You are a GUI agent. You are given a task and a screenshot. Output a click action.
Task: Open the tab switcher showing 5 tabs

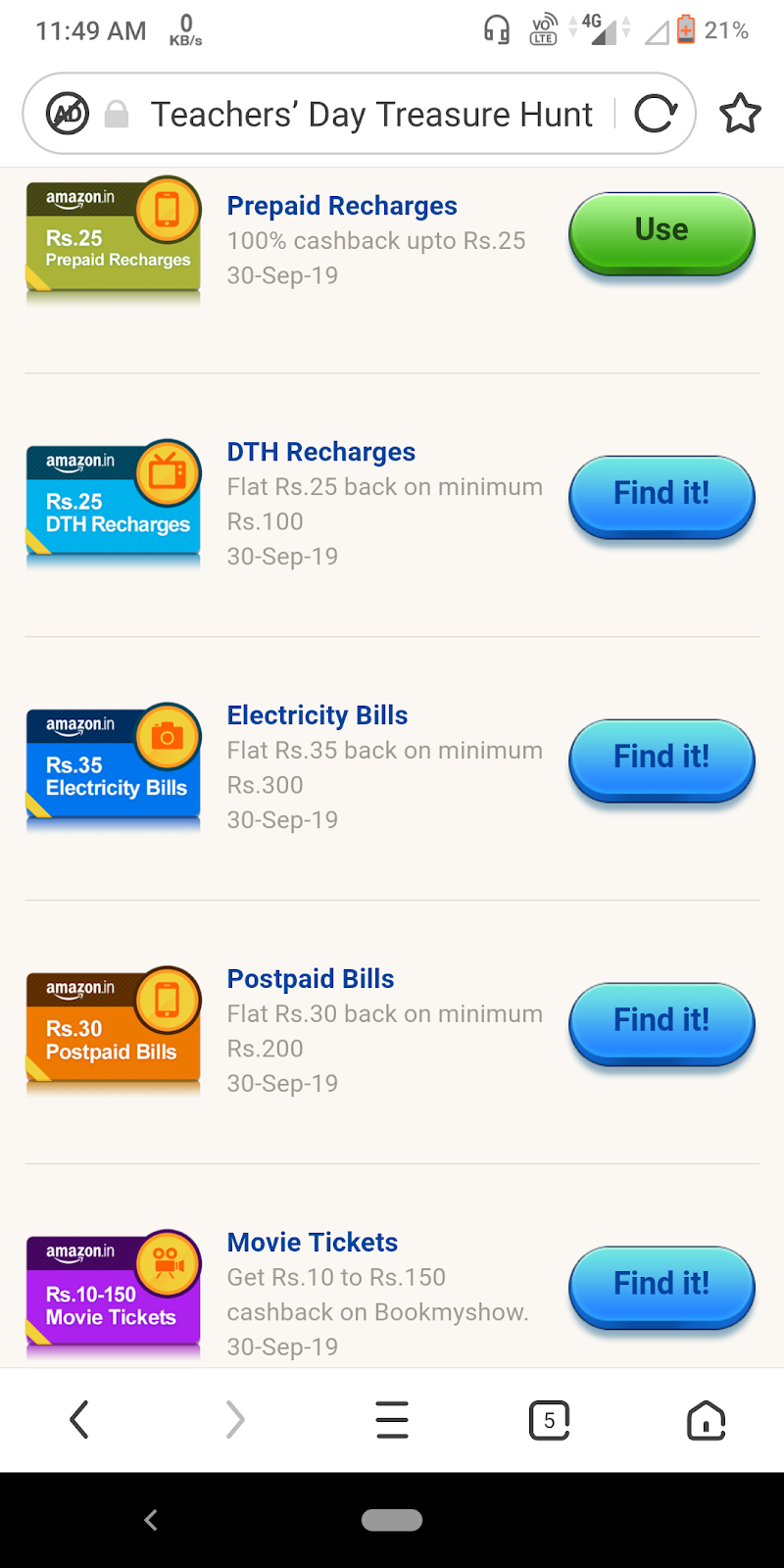pos(549,1420)
